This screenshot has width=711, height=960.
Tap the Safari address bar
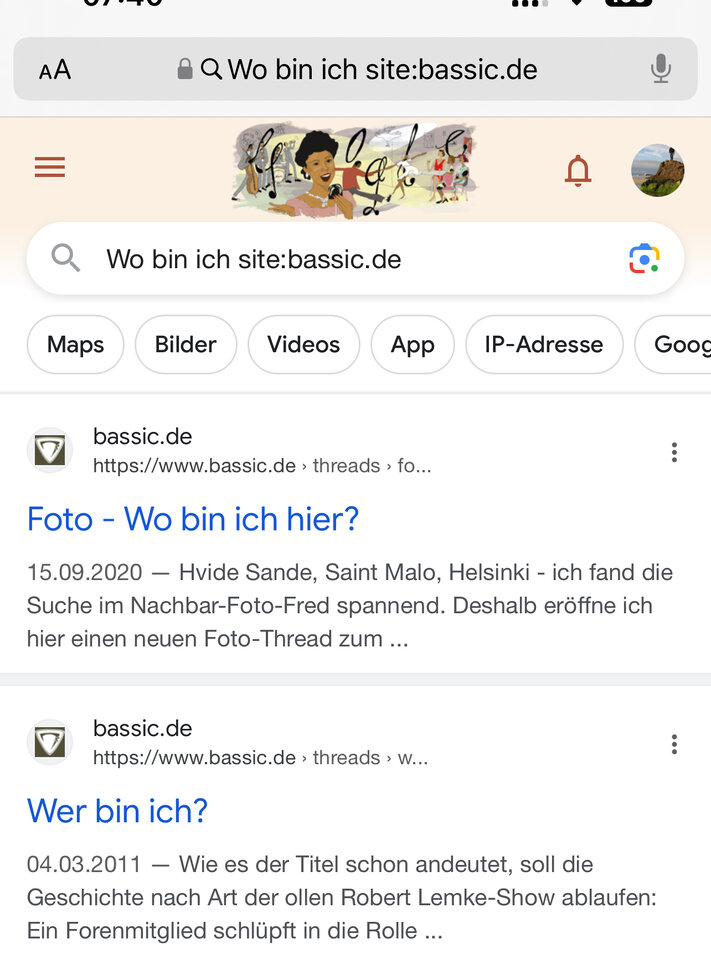point(370,69)
